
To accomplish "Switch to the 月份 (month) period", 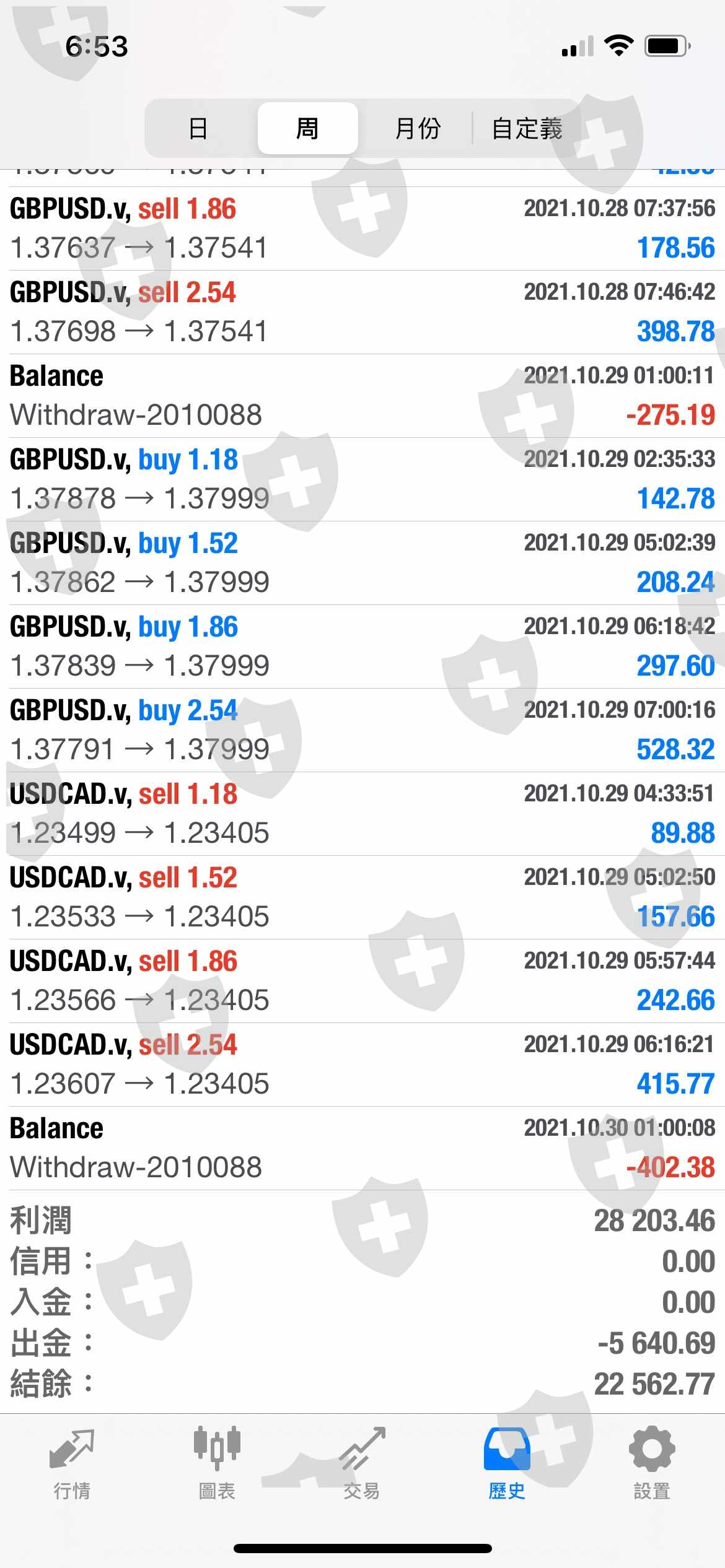I will 417,128.
